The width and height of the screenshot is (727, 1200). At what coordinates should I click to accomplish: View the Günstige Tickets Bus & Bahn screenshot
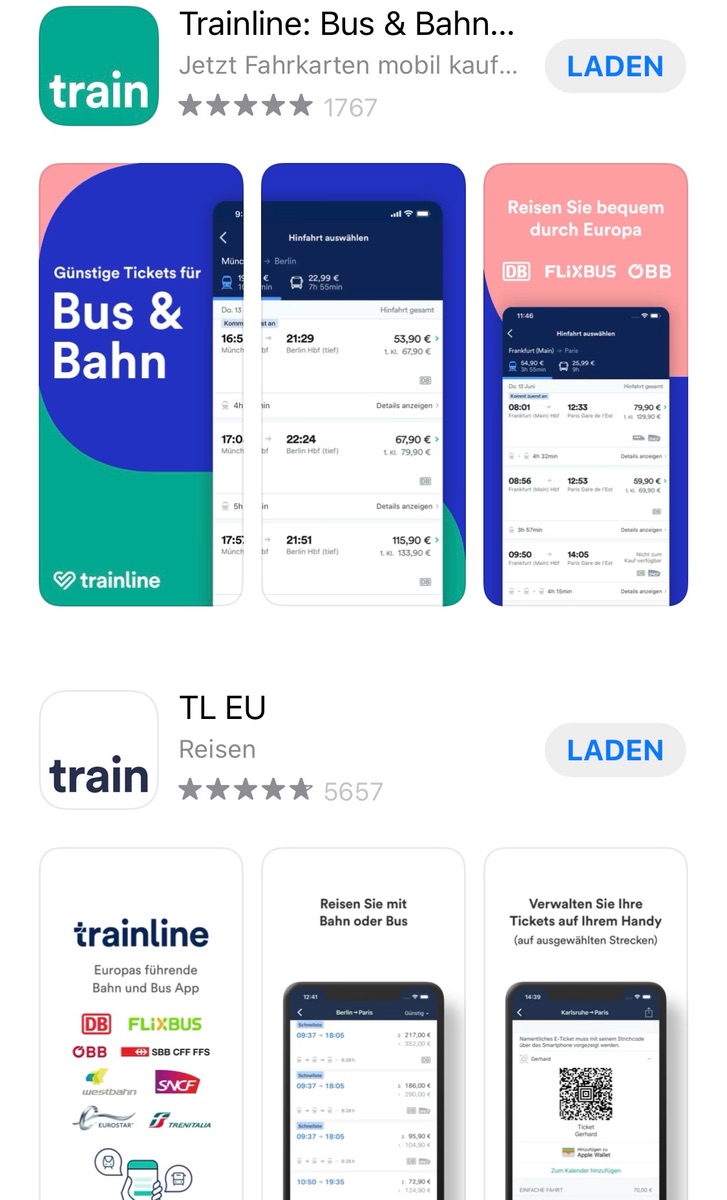(140, 385)
